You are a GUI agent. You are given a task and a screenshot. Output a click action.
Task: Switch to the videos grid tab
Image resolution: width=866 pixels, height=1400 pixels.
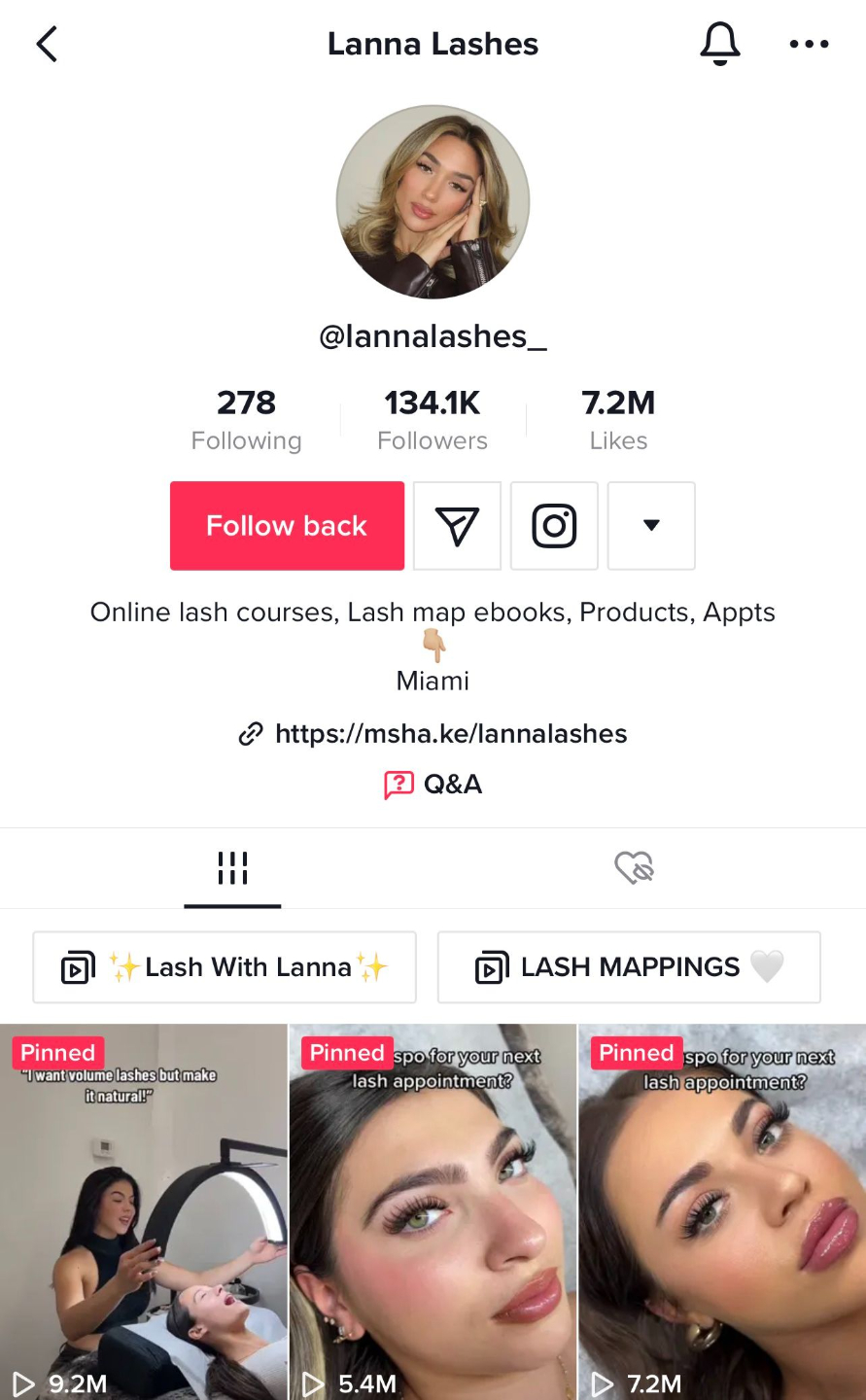pos(232,868)
